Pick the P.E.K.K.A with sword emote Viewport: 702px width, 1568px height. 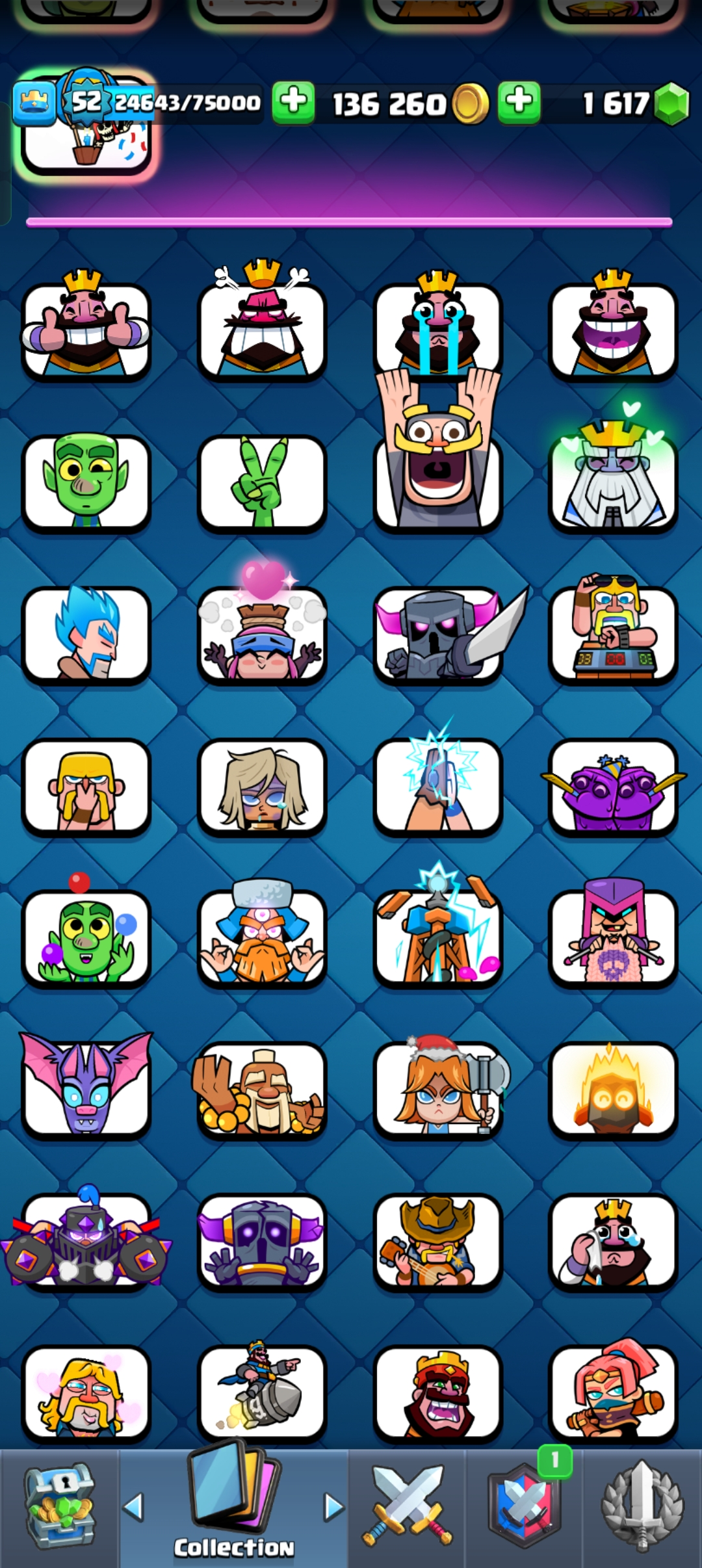point(437,634)
